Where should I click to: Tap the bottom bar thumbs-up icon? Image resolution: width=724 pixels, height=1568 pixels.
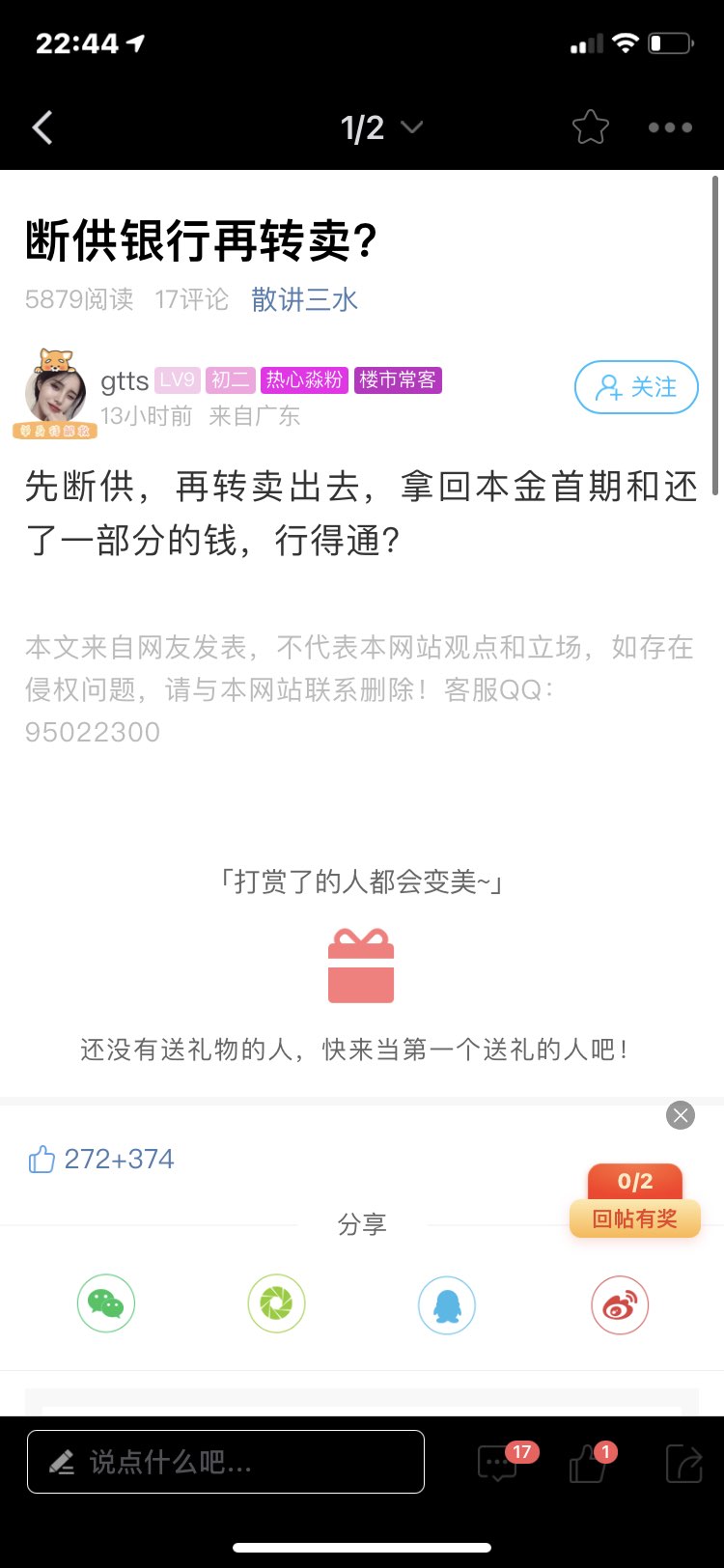(x=588, y=1464)
